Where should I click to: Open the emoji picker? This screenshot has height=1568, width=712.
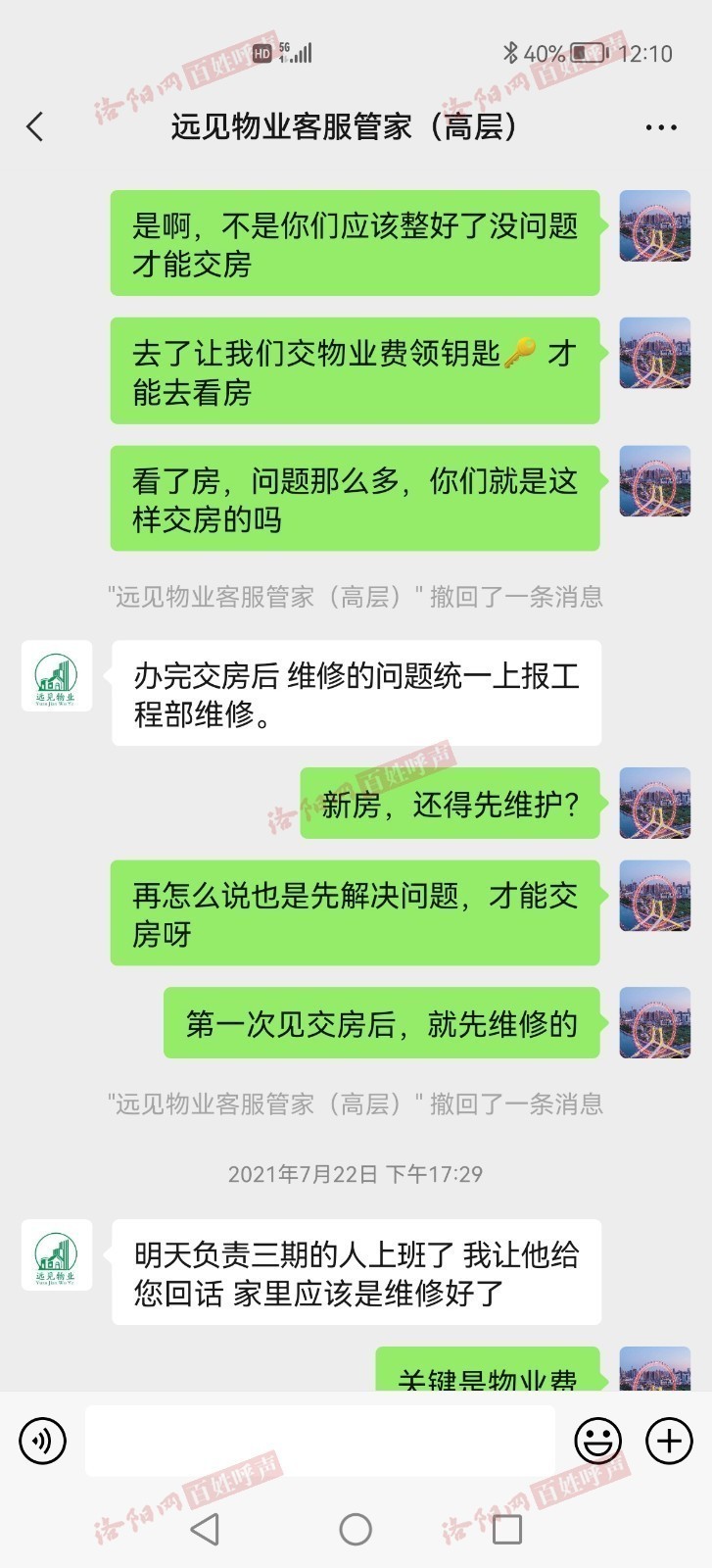pos(597,1441)
